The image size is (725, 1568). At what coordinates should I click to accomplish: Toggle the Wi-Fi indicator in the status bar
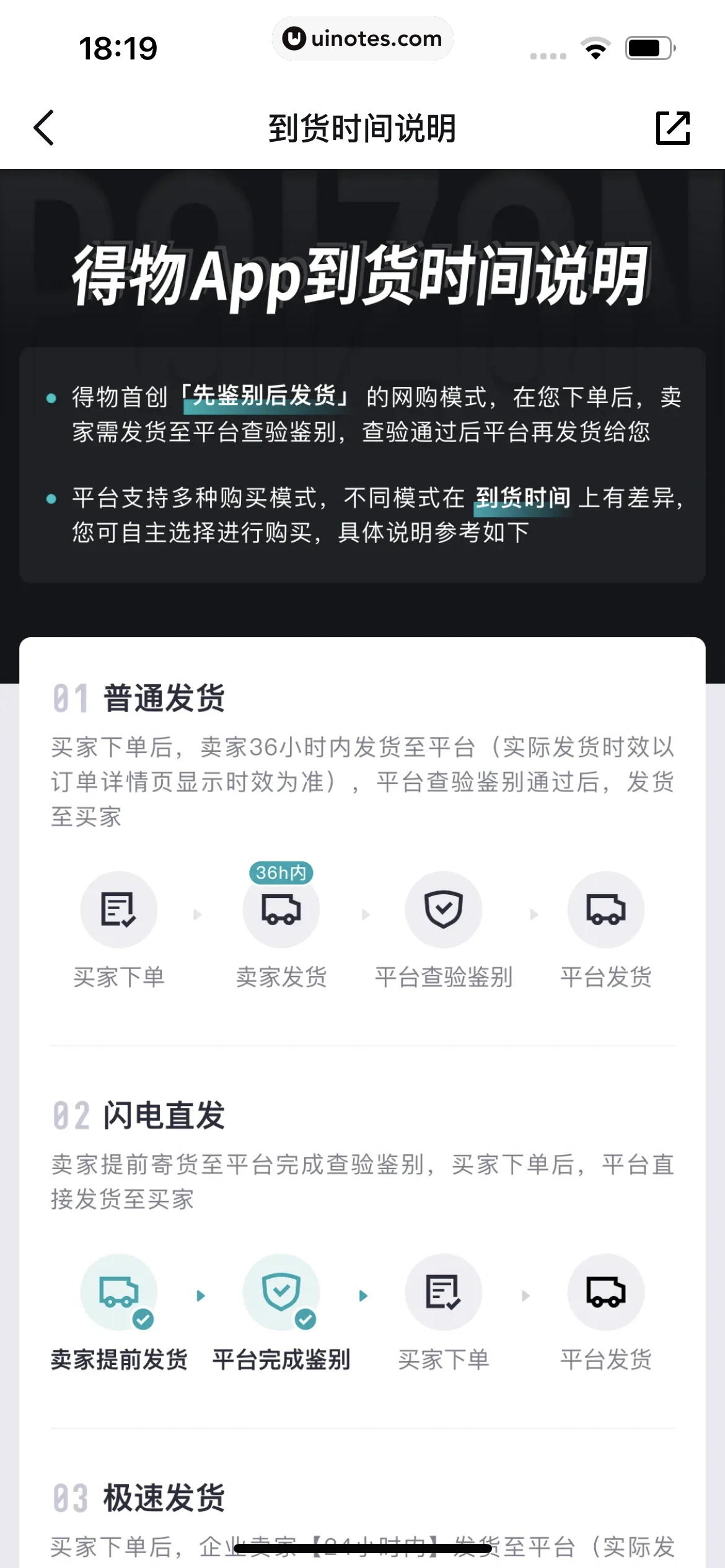click(x=596, y=48)
